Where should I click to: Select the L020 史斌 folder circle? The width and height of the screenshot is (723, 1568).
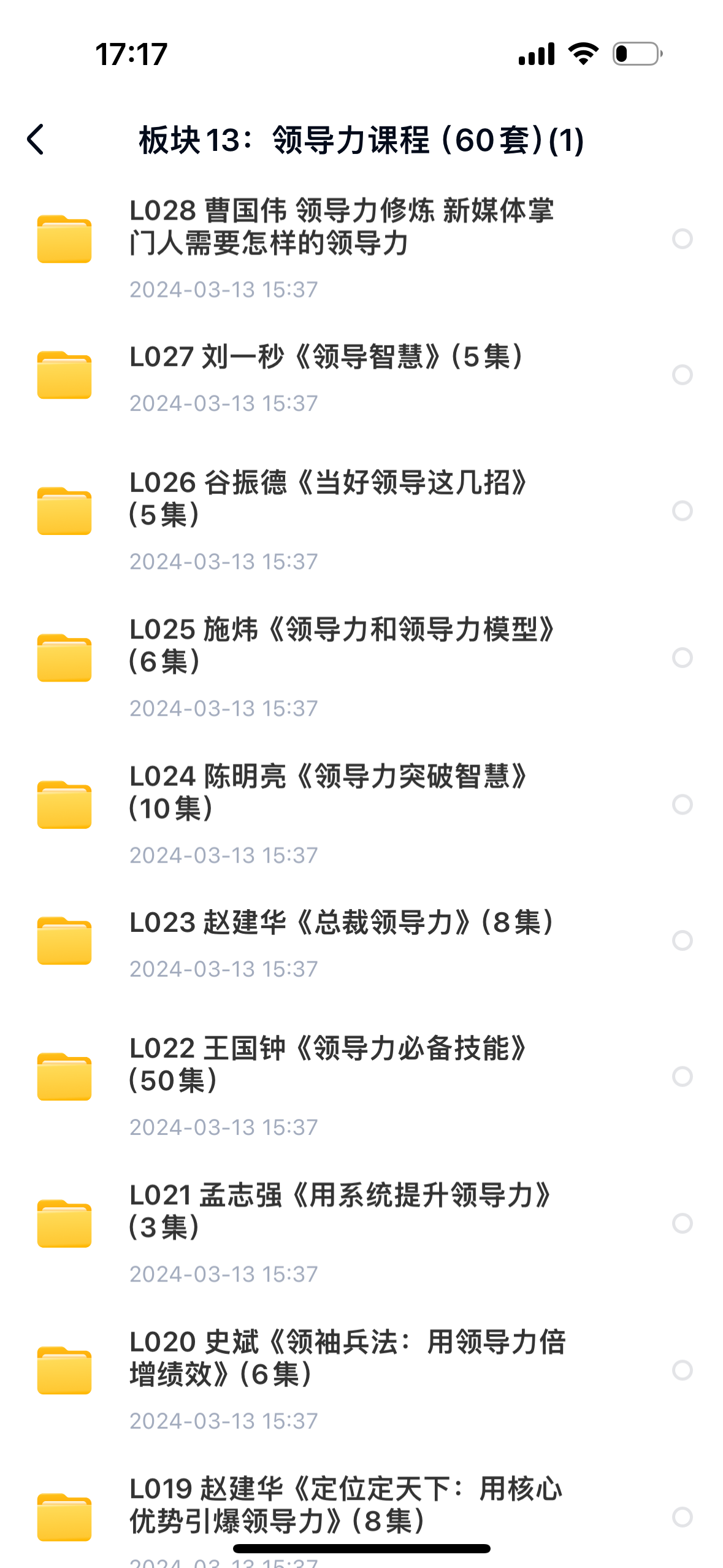(x=682, y=1370)
